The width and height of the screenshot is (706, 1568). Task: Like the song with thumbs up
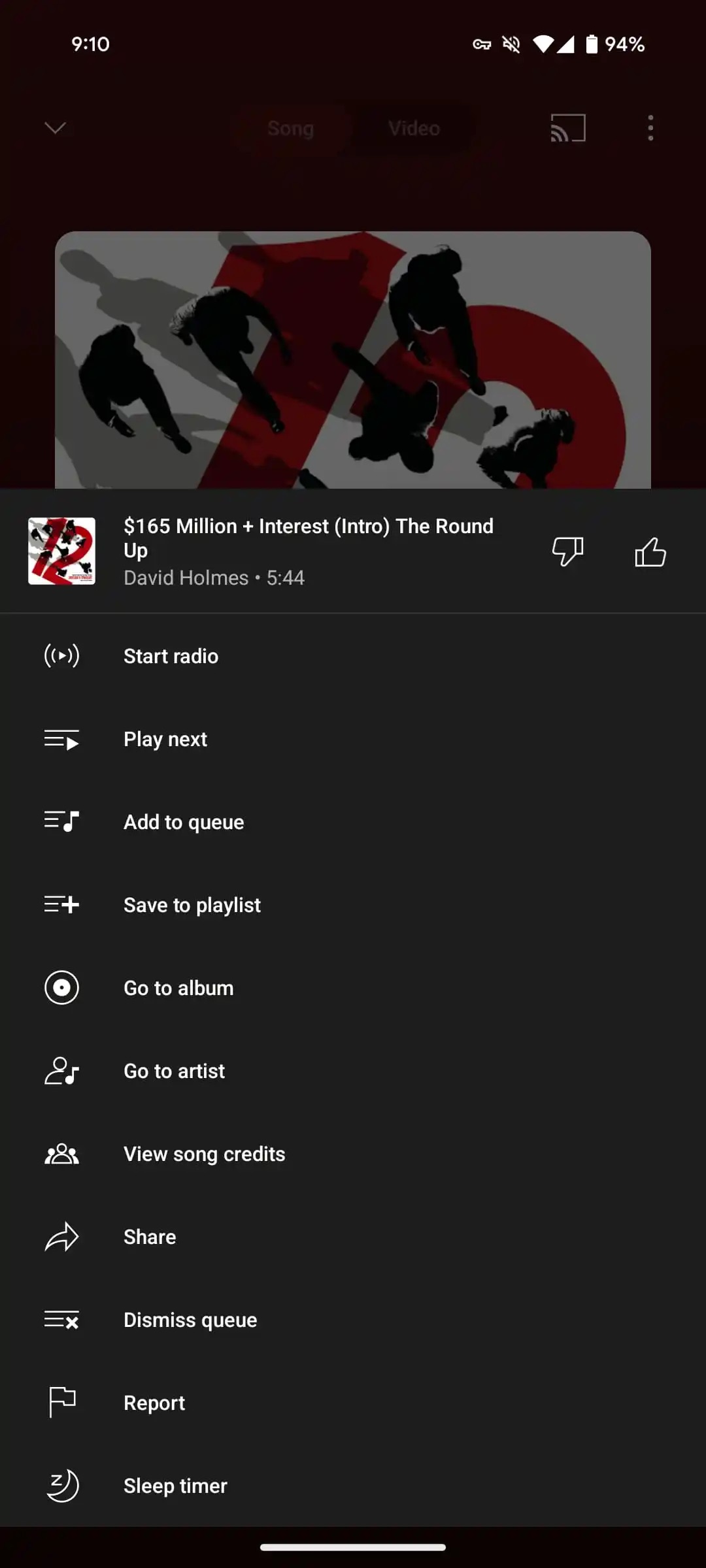[650, 551]
